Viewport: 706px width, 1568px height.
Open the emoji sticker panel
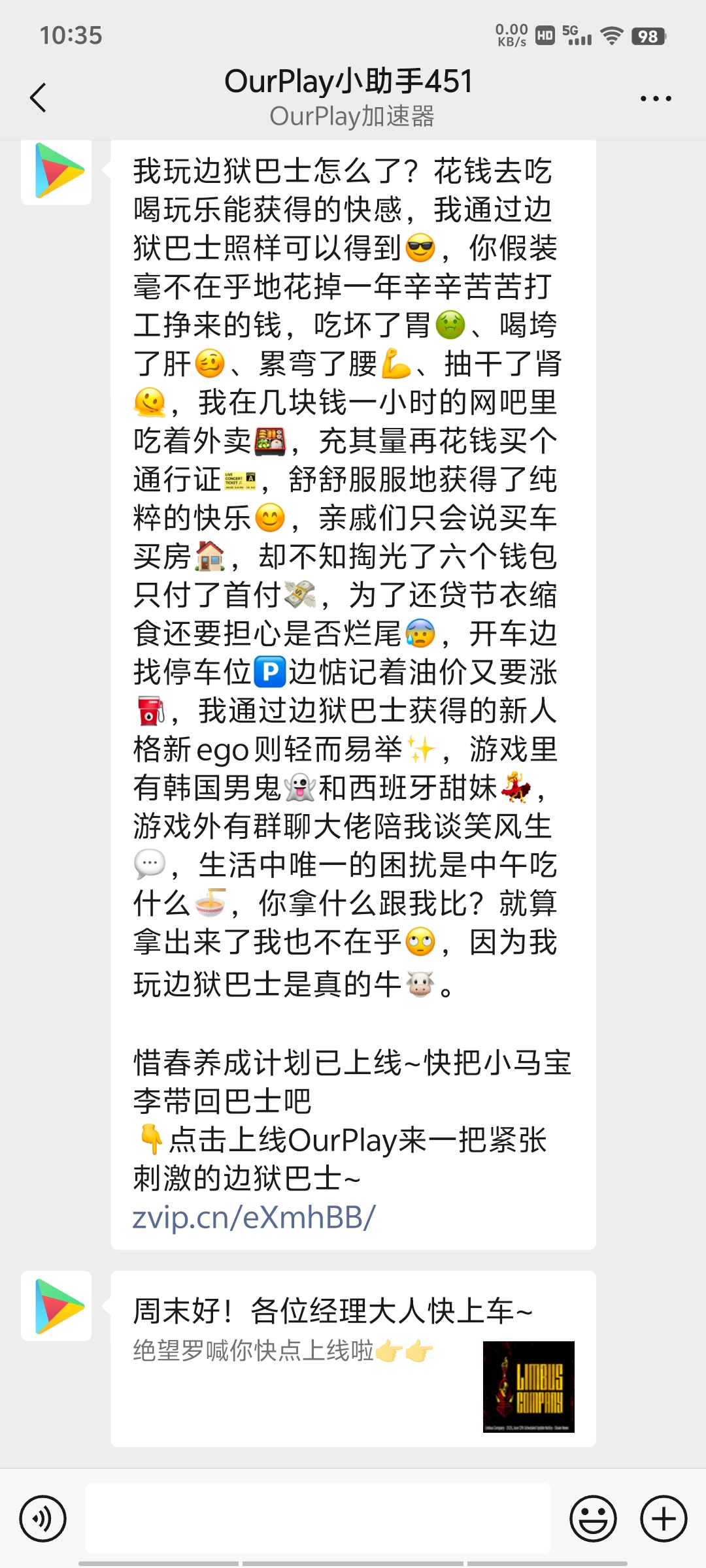click(x=593, y=1519)
